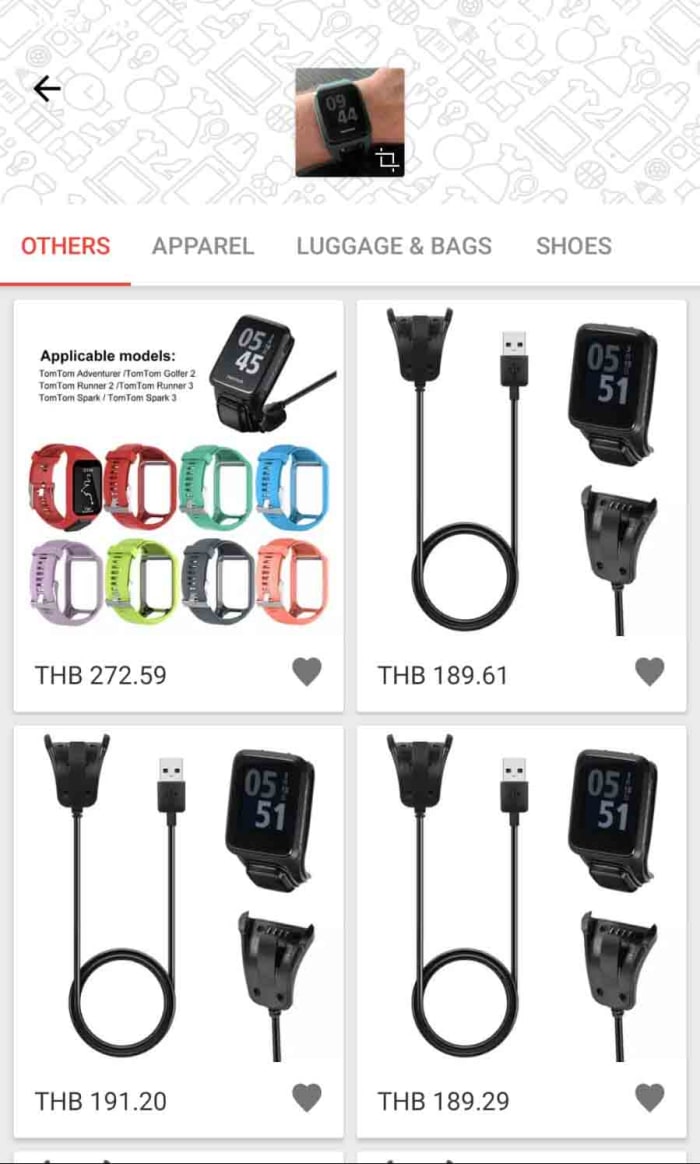Go back using the arrow icon
Screen dimensions: 700x1164
47,89
